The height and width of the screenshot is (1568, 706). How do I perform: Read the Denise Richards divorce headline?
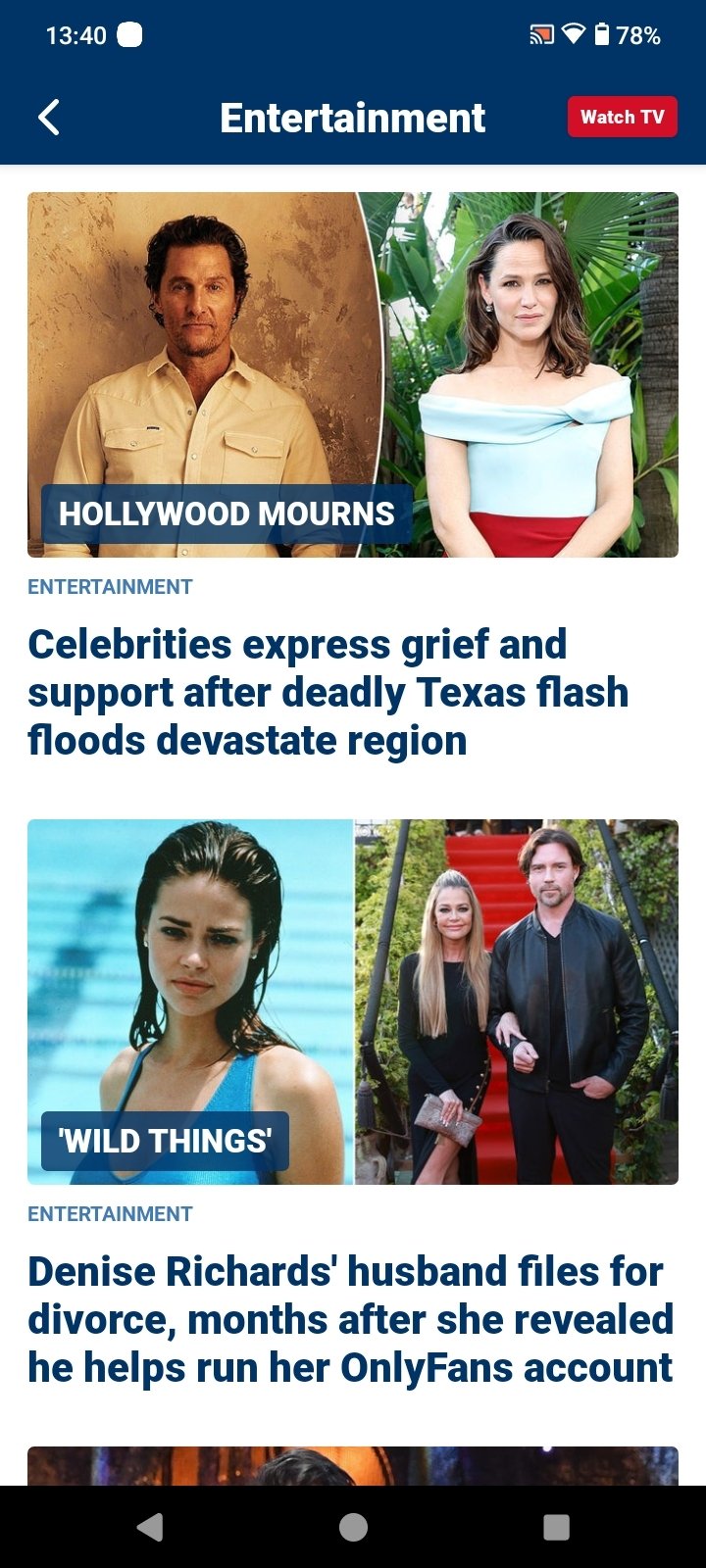click(x=350, y=1319)
